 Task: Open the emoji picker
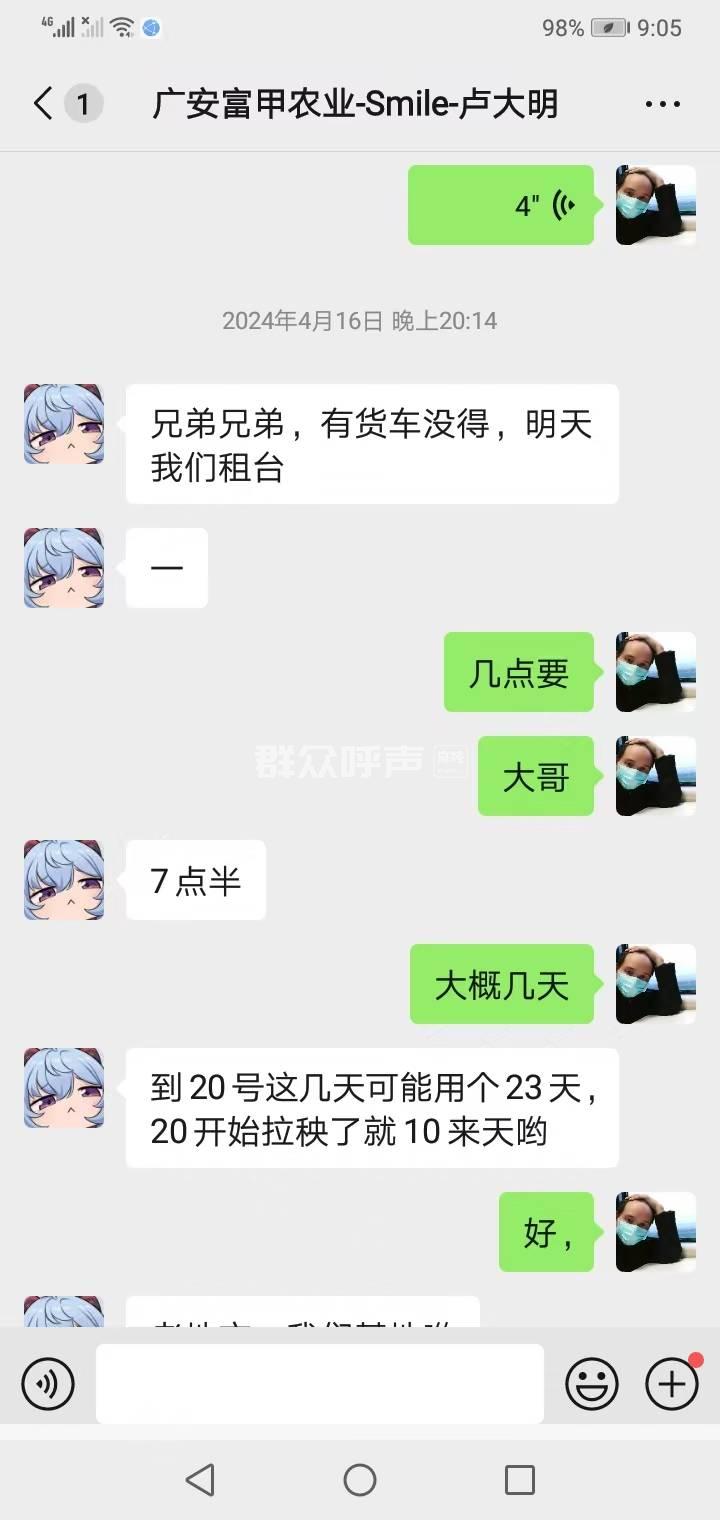pos(591,1384)
